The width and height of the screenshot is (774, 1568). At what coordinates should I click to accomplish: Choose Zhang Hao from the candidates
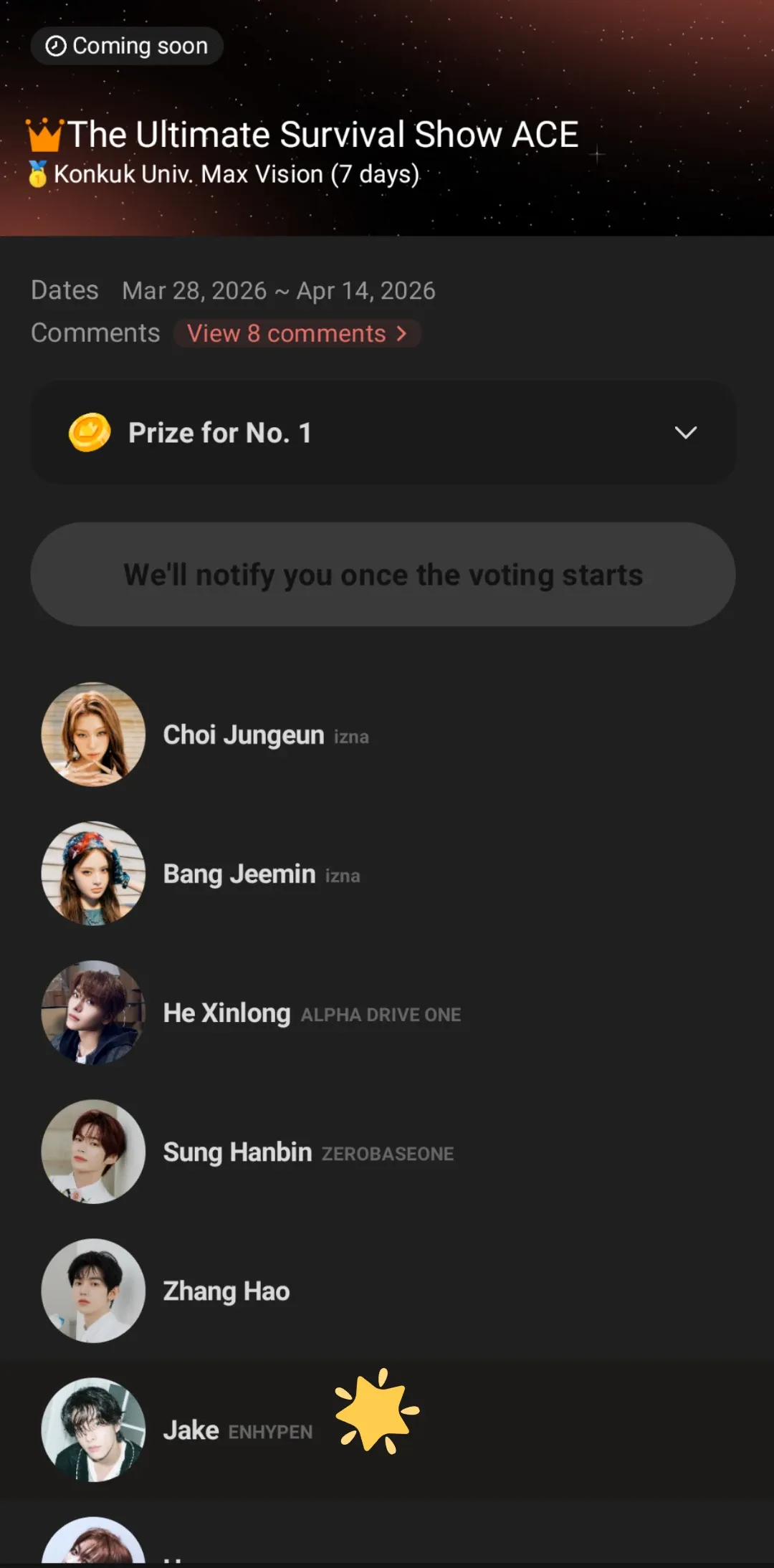[226, 1291]
